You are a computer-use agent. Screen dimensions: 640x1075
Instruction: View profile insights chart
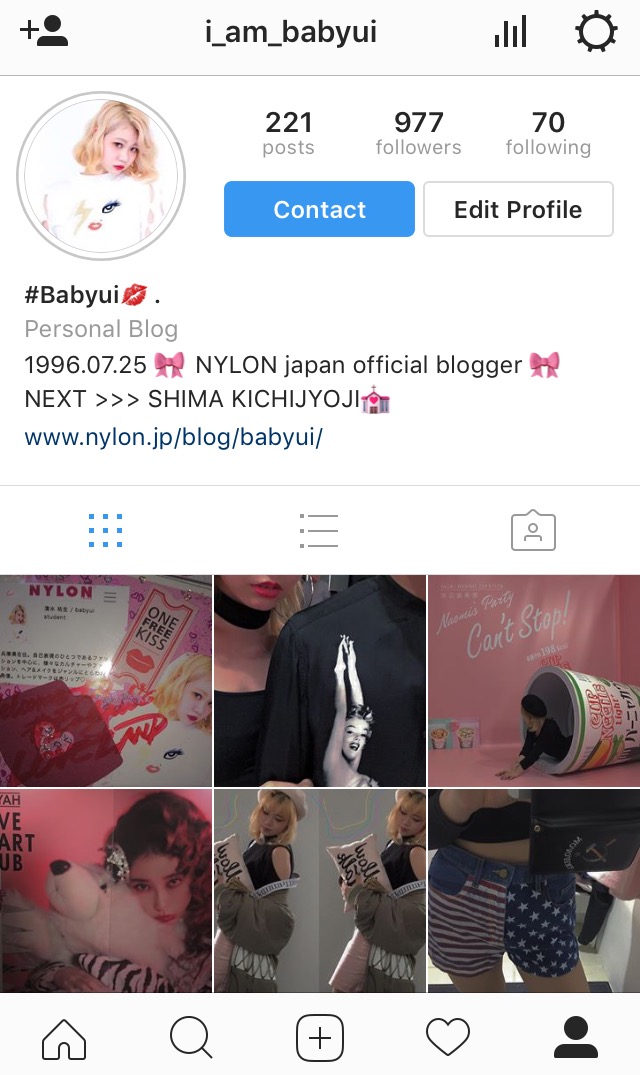tap(510, 33)
